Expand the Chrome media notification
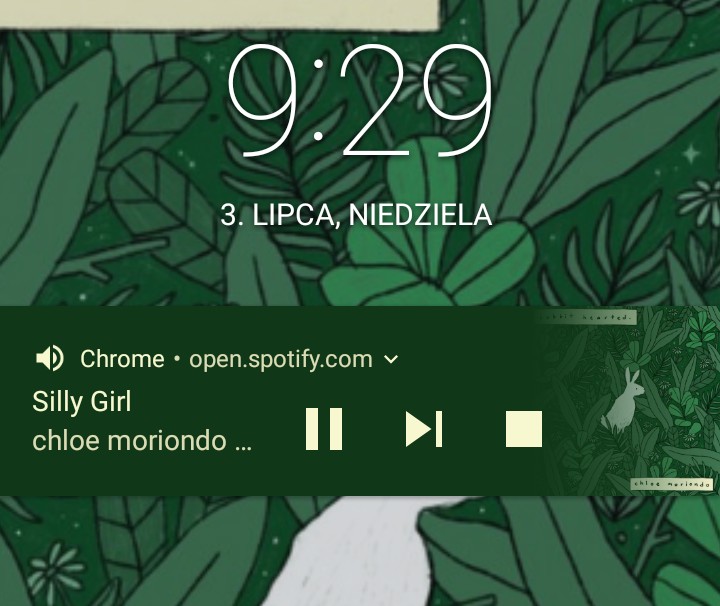This screenshot has height=606, width=720. click(x=391, y=359)
